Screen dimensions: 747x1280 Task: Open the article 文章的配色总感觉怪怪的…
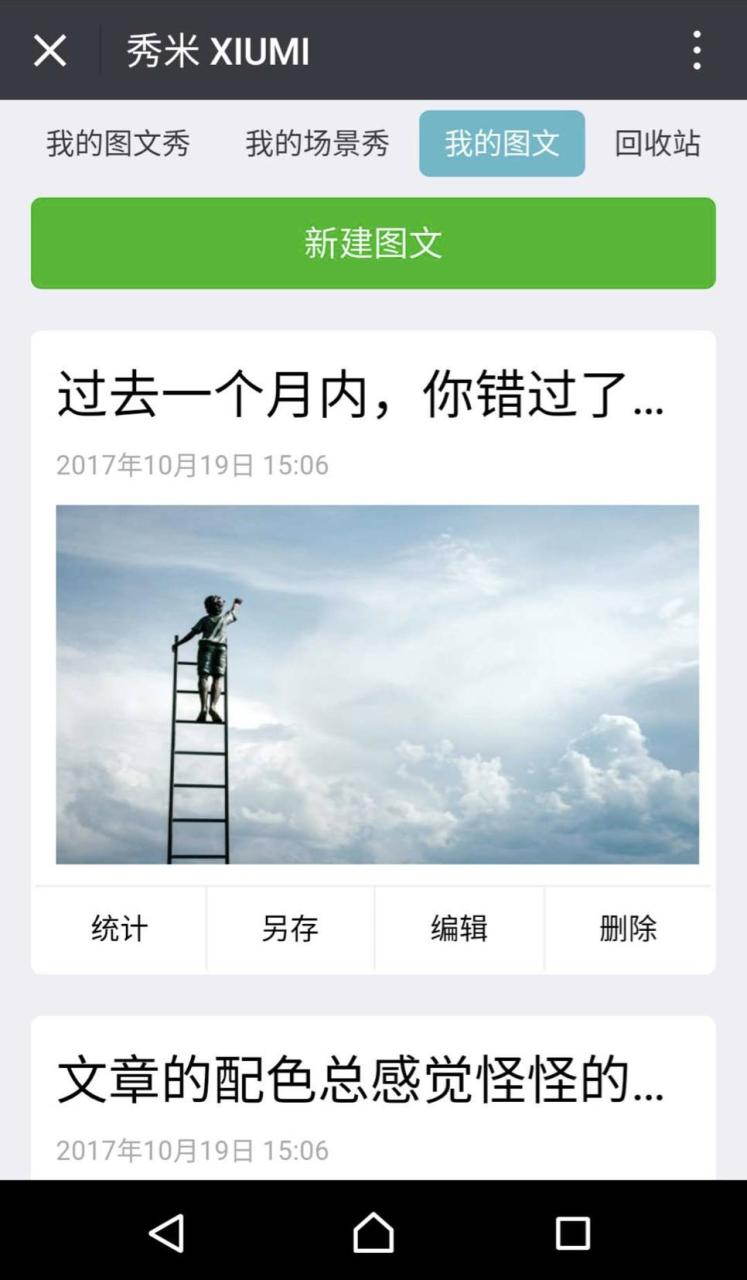360,1080
